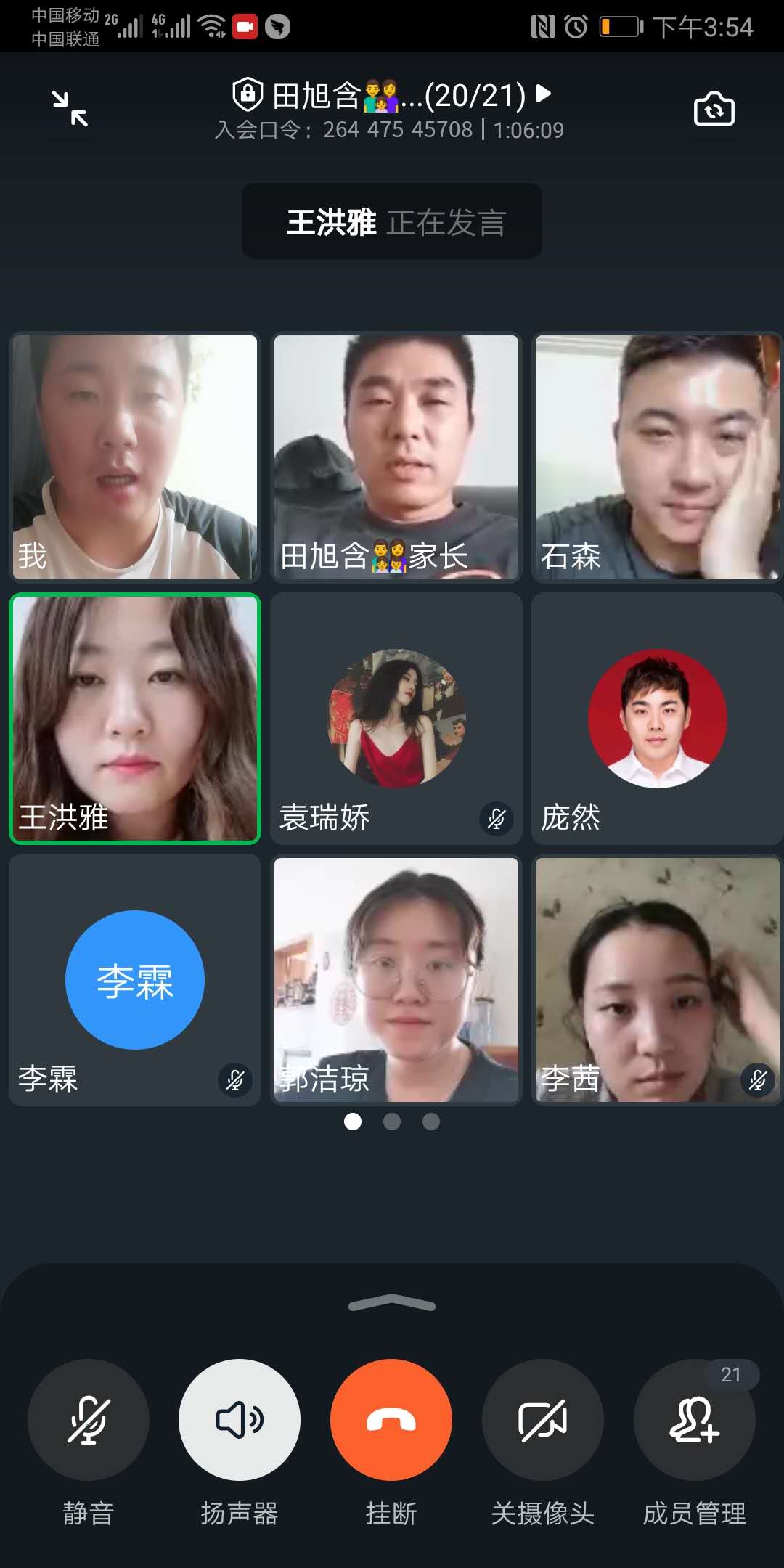Viewport: 784px width, 1568px height.
Task: Go to the second page indicator dot
Action: (392, 1122)
